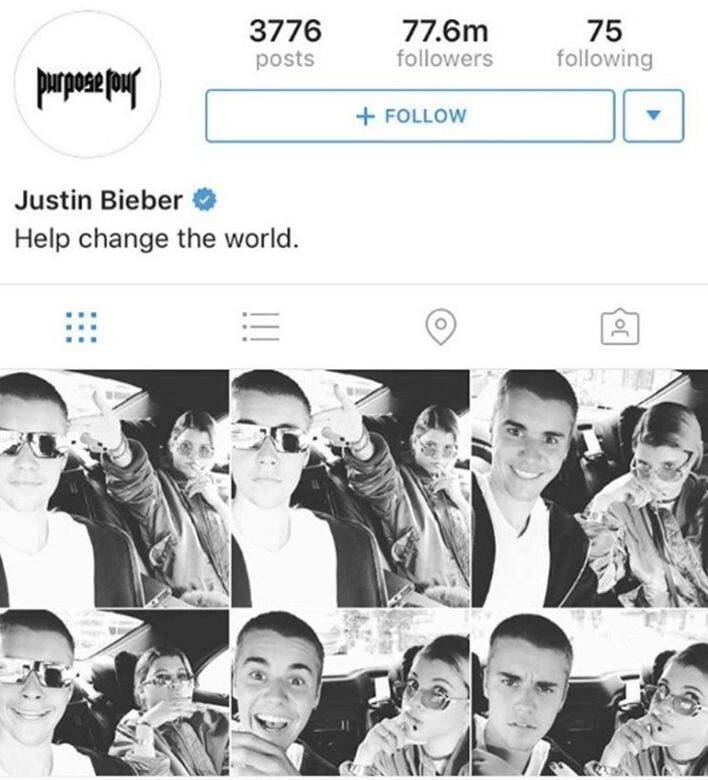The height and width of the screenshot is (780, 708).
Task: Expand the suggested accounts dropdown arrow
Action: (x=653, y=116)
